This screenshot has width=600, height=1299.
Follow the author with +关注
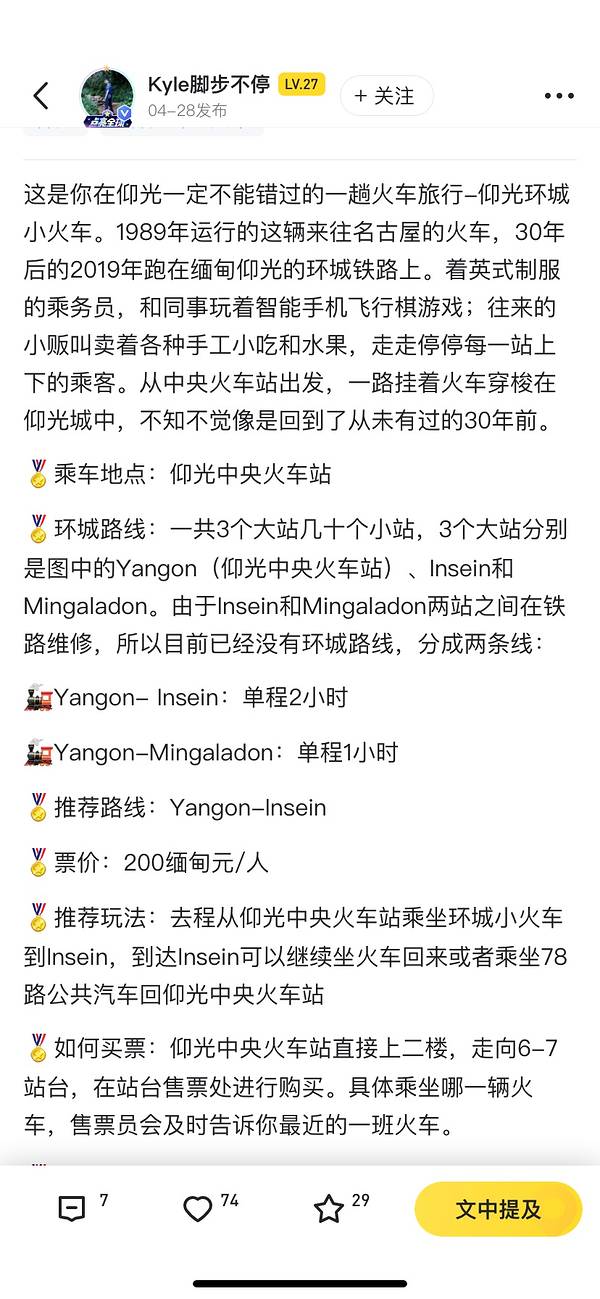click(386, 96)
